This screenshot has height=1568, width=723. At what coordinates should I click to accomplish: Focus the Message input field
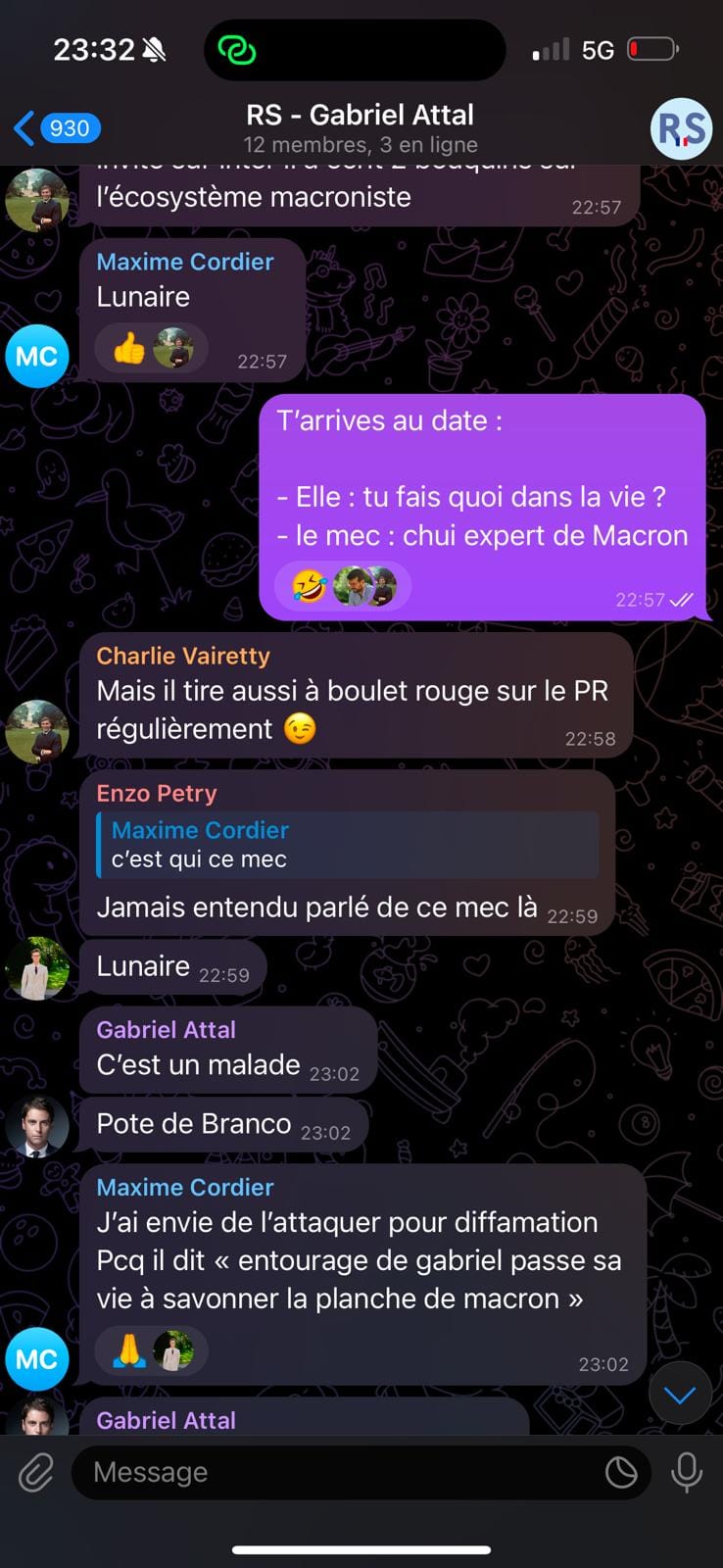point(333,1472)
